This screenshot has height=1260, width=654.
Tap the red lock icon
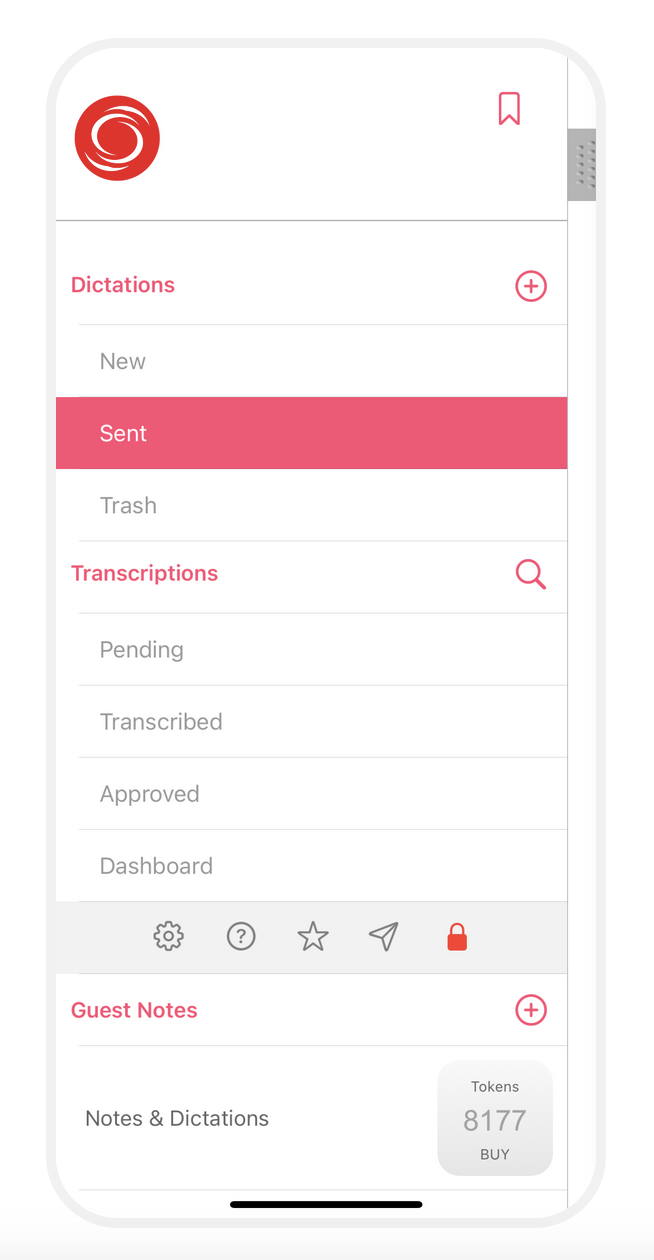tap(457, 937)
